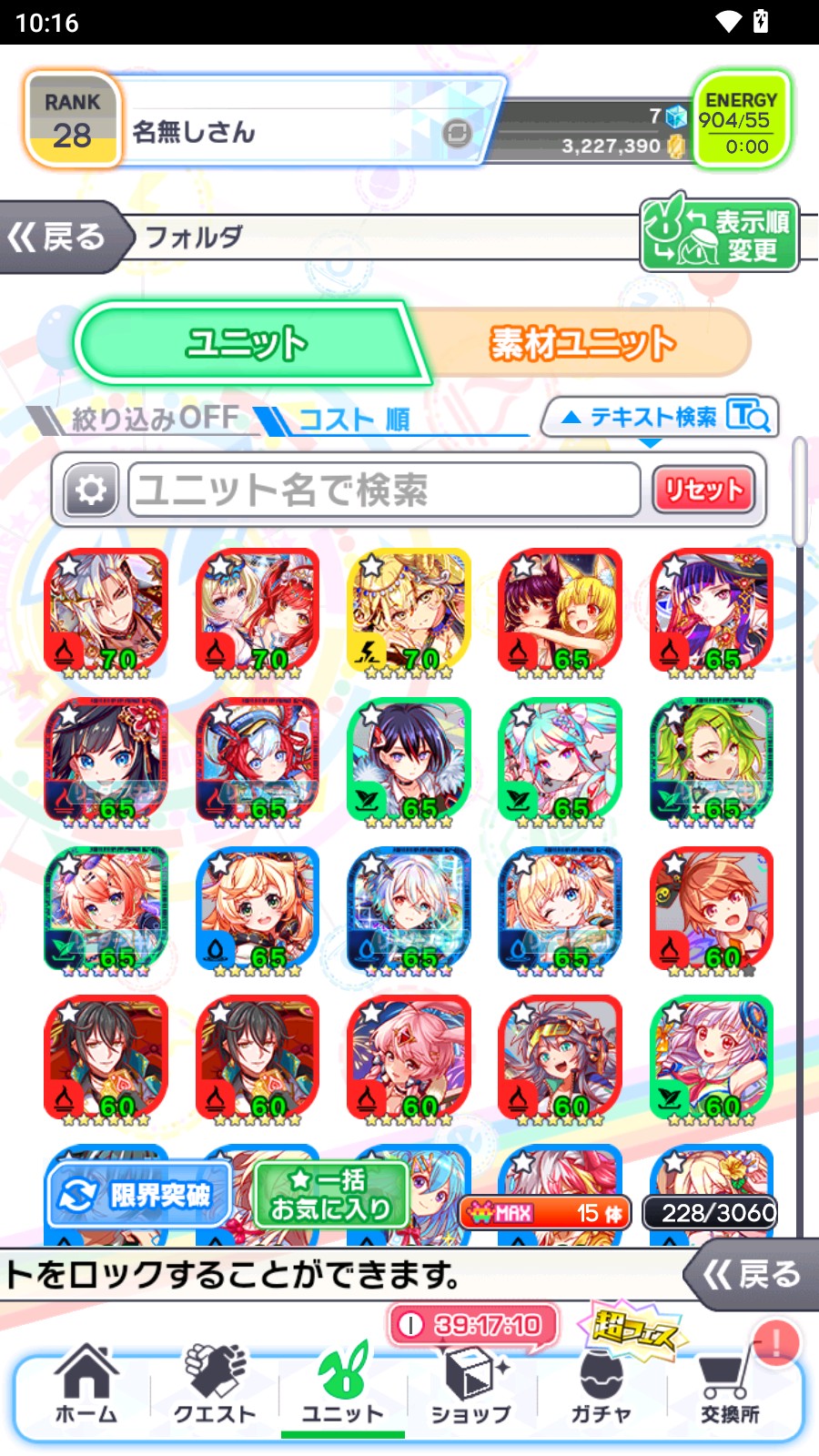Switch to the ガチャ tab
This screenshot has height=1456, width=819.
coord(601,1385)
